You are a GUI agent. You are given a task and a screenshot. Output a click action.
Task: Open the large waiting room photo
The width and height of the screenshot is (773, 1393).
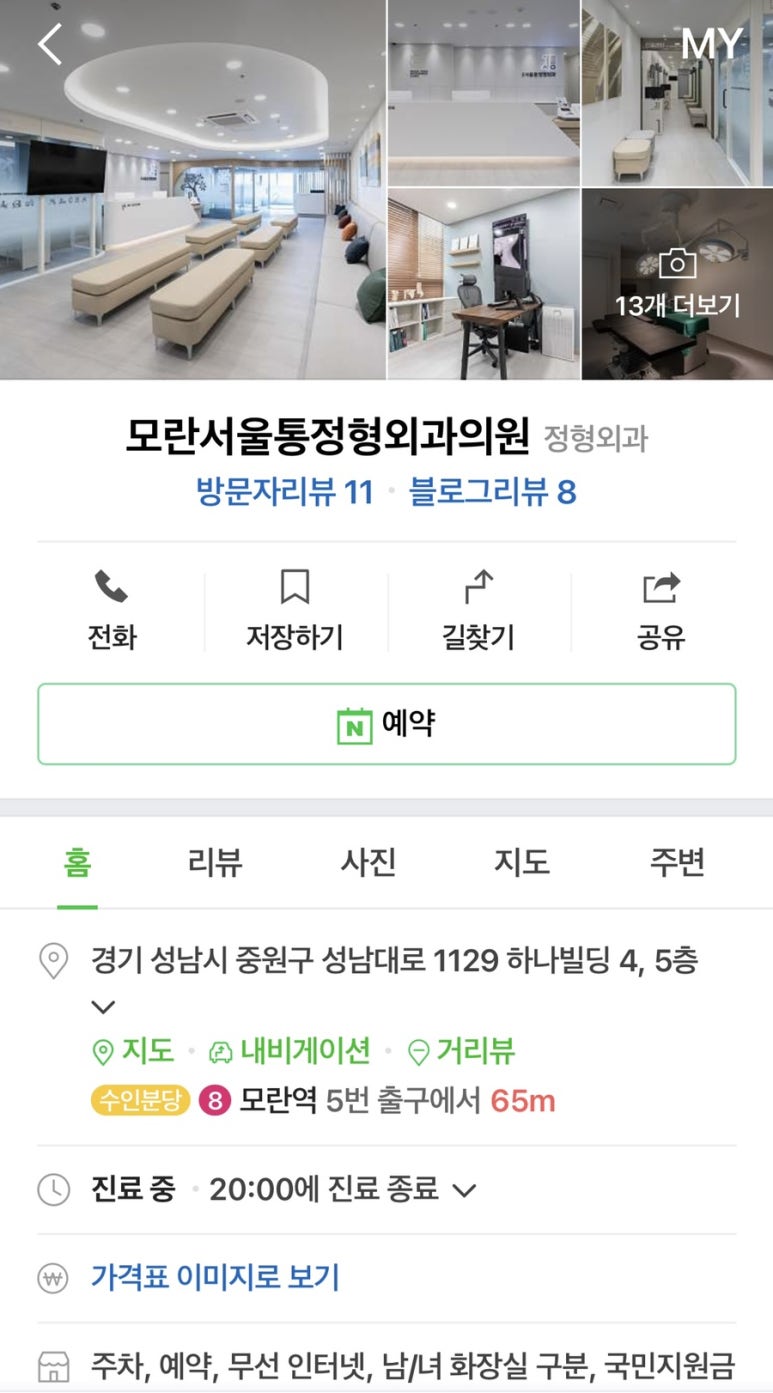coord(192,190)
